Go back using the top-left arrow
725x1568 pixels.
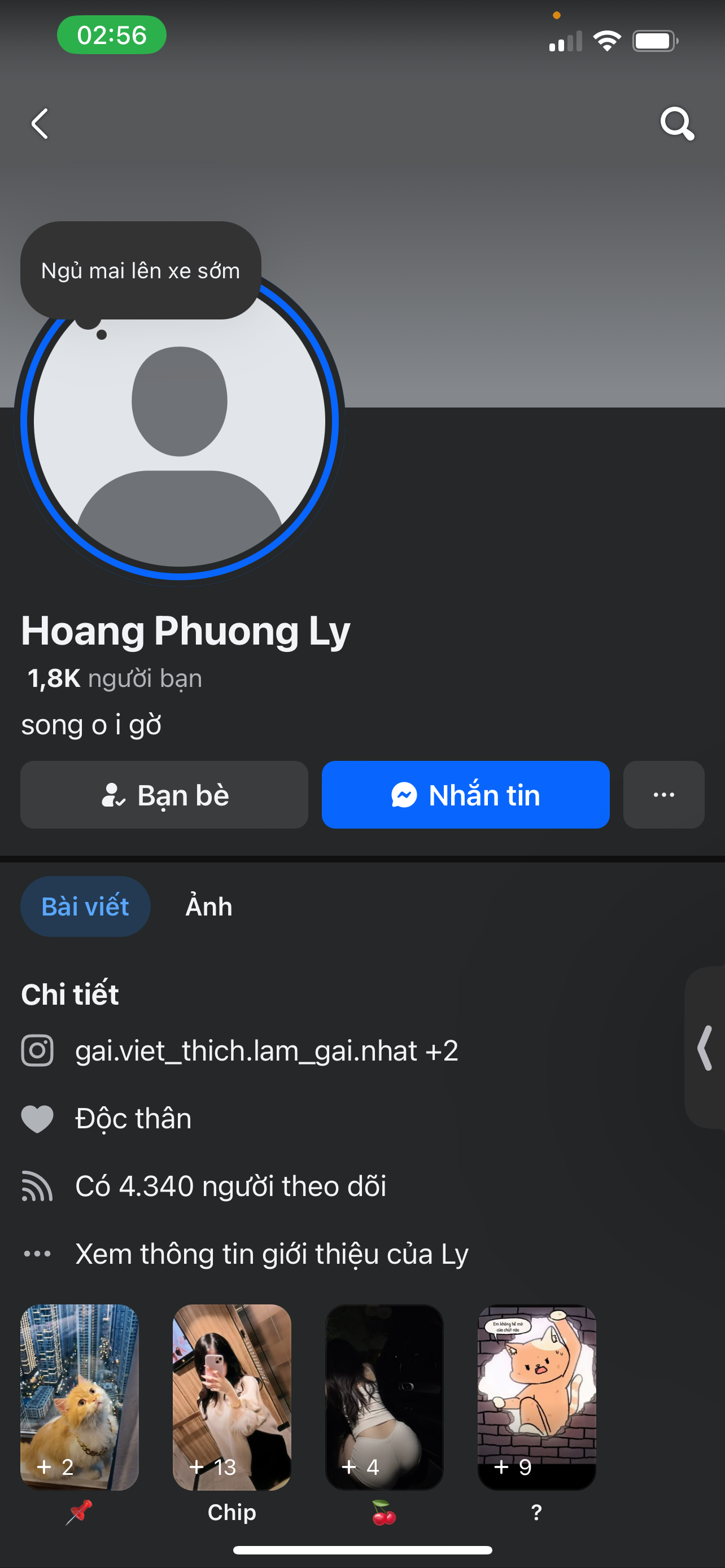[40, 124]
